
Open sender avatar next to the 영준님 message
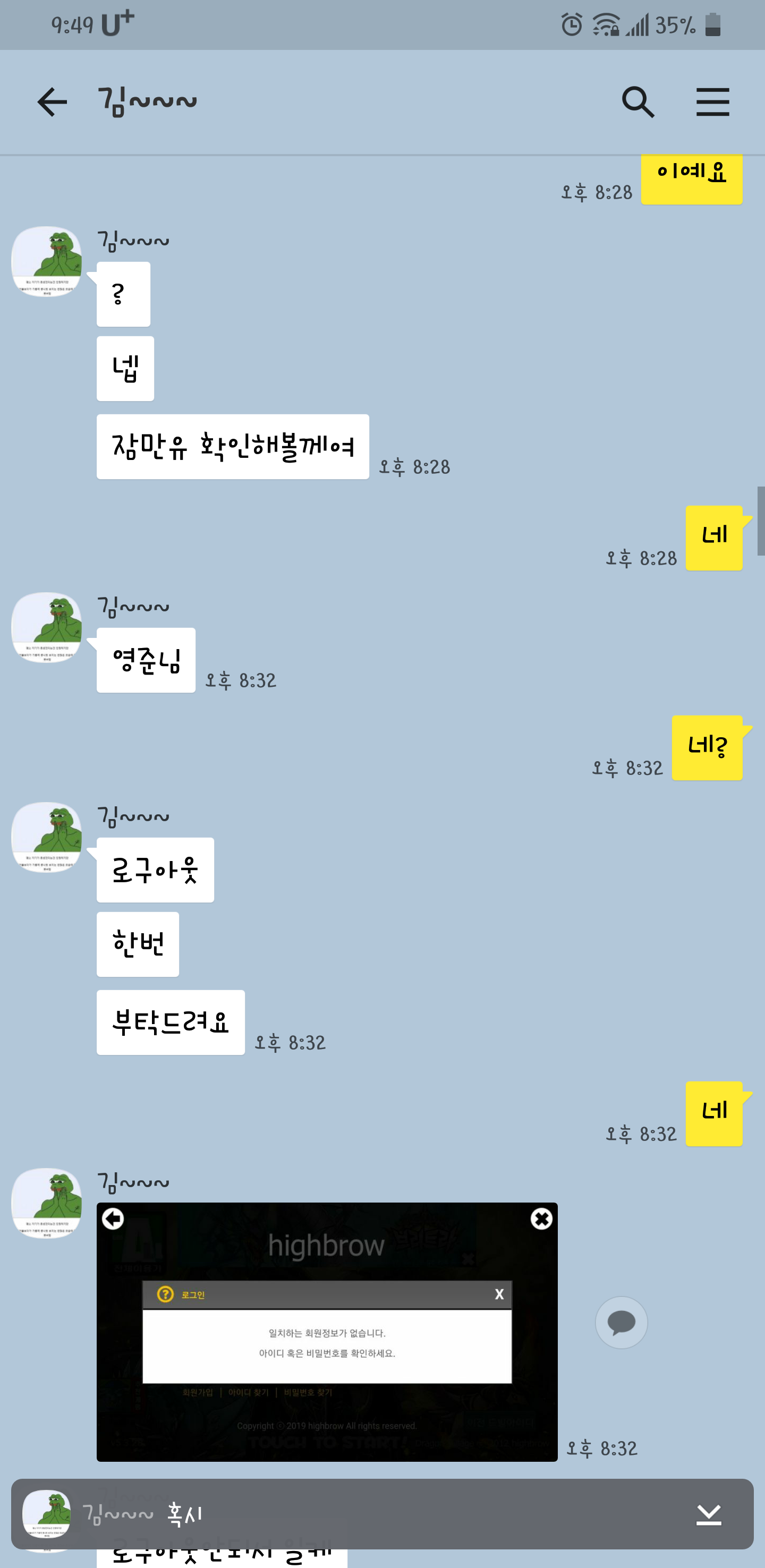tap(47, 627)
